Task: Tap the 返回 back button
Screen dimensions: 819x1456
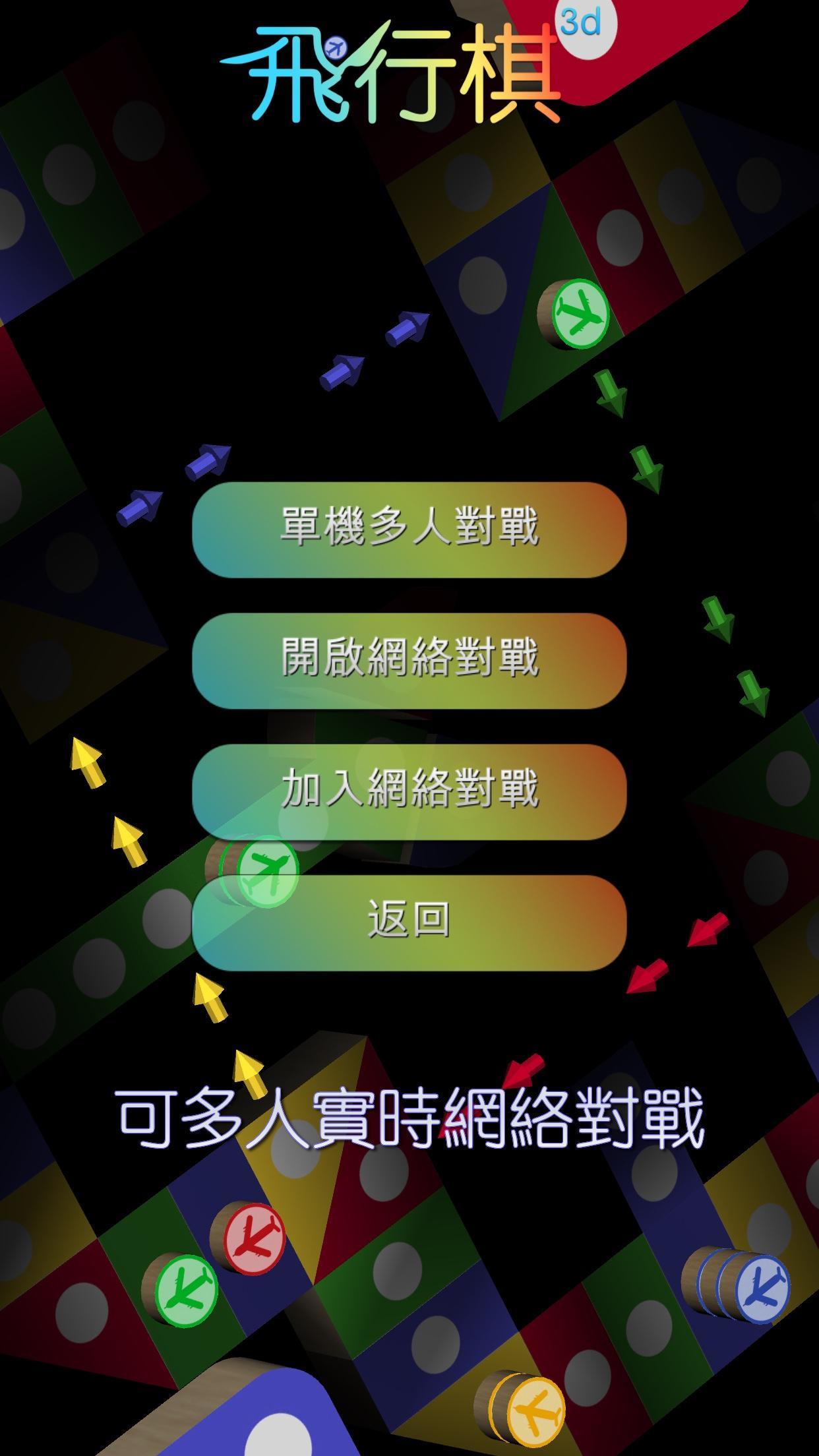Action: click(x=409, y=922)
